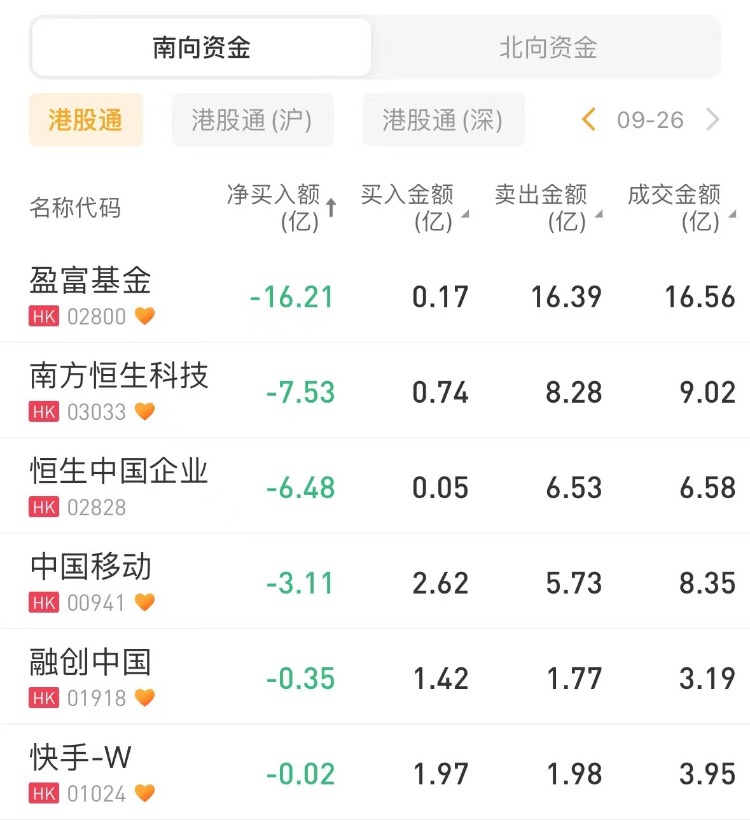Choose the 港股通 filter chip
Image resolution: width=750 pixels, height=820 pixels.
[86, 120]
